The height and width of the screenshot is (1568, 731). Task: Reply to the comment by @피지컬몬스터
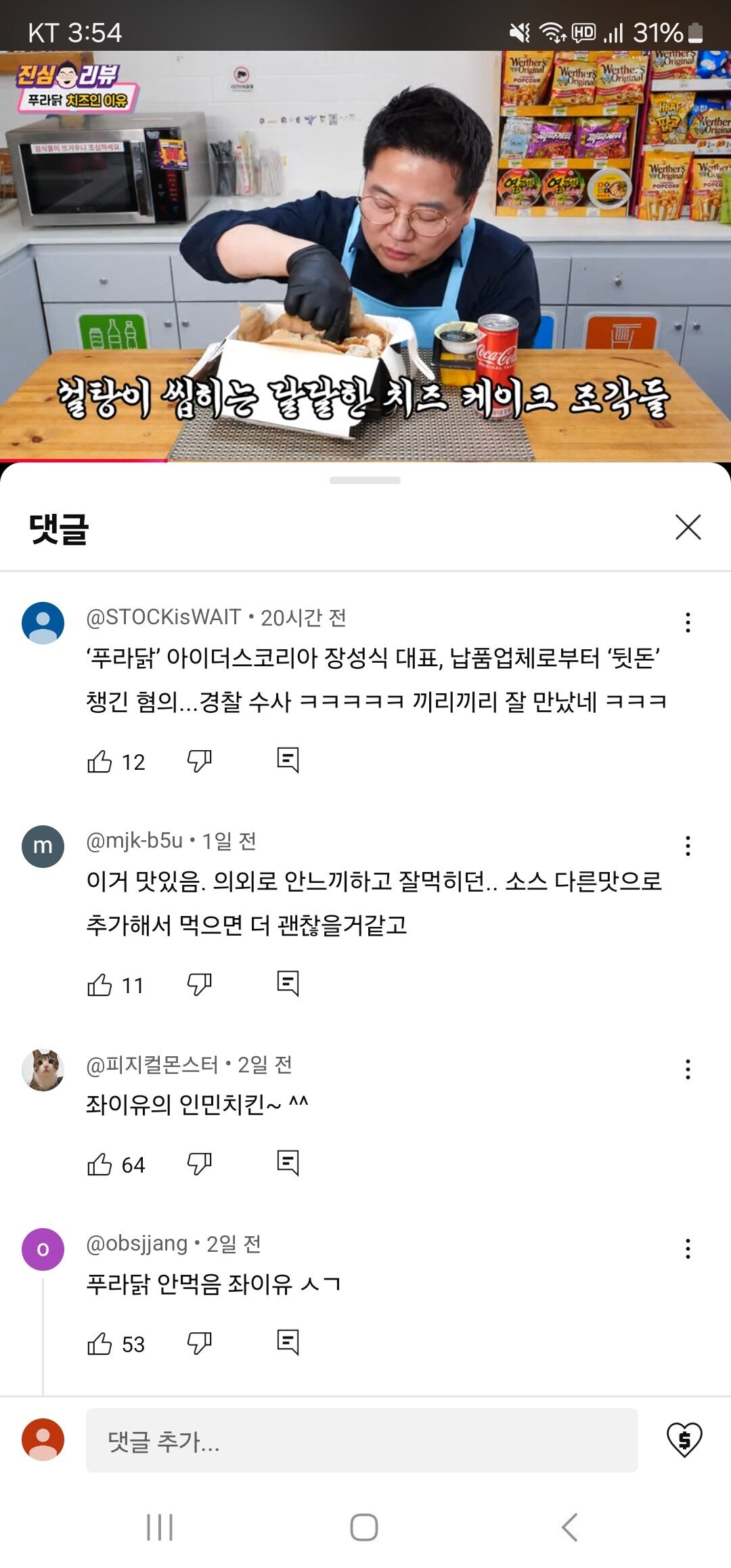coord(288,1163)
